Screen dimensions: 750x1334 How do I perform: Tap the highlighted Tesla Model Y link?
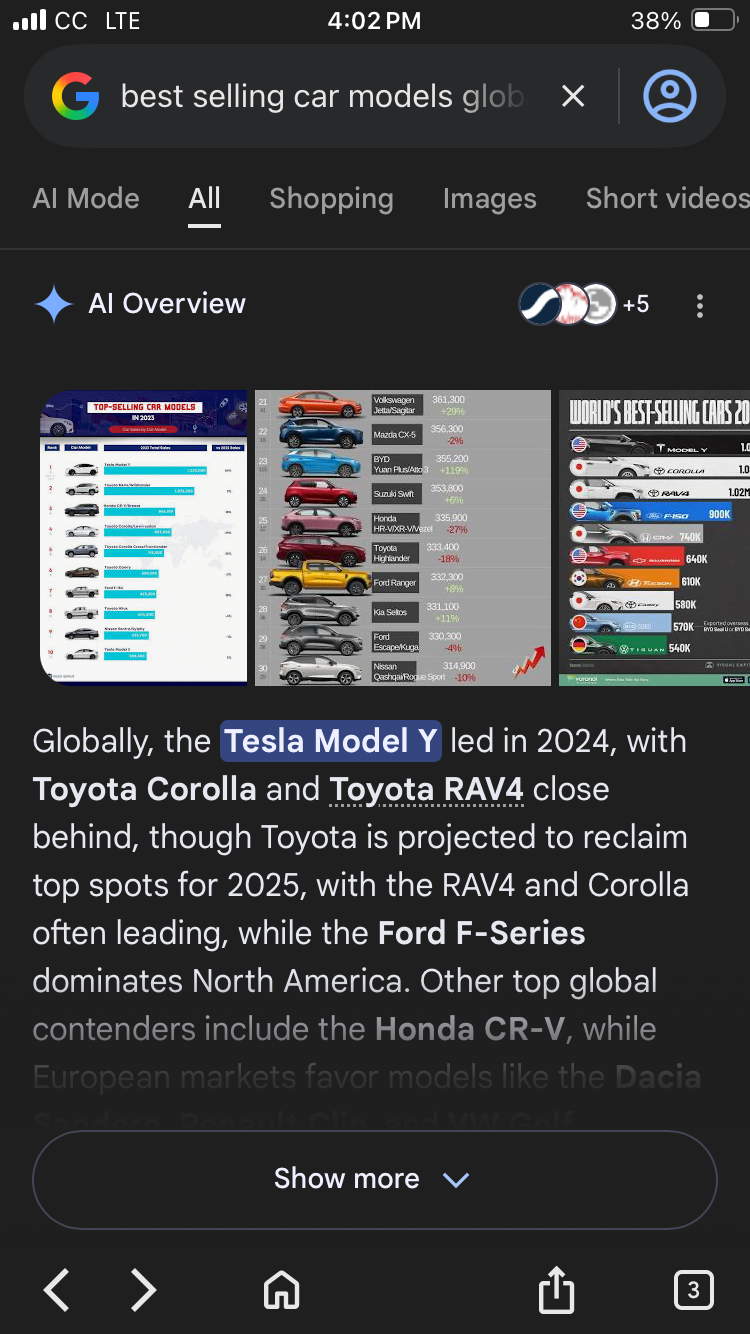330,742
